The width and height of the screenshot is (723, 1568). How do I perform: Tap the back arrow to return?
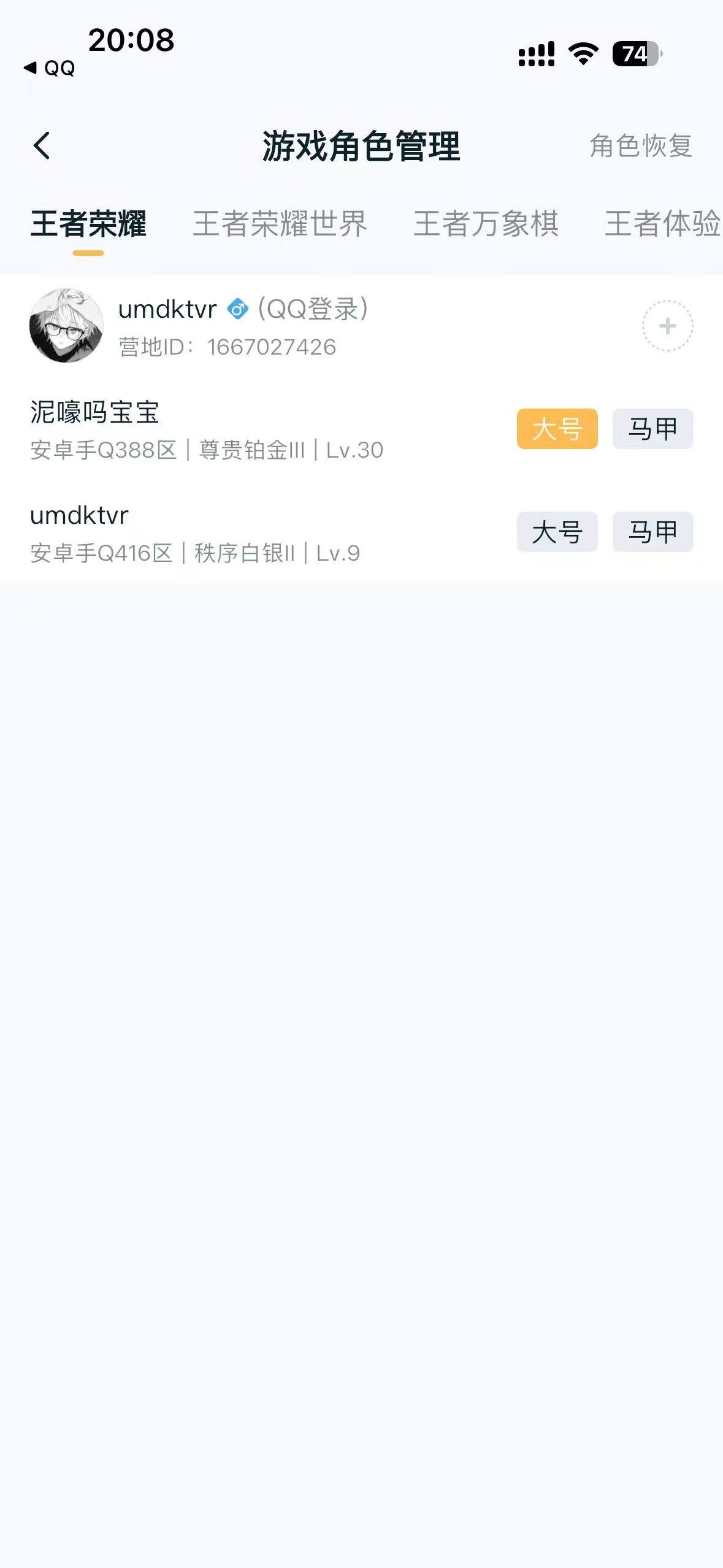click(x=42, y=147)
